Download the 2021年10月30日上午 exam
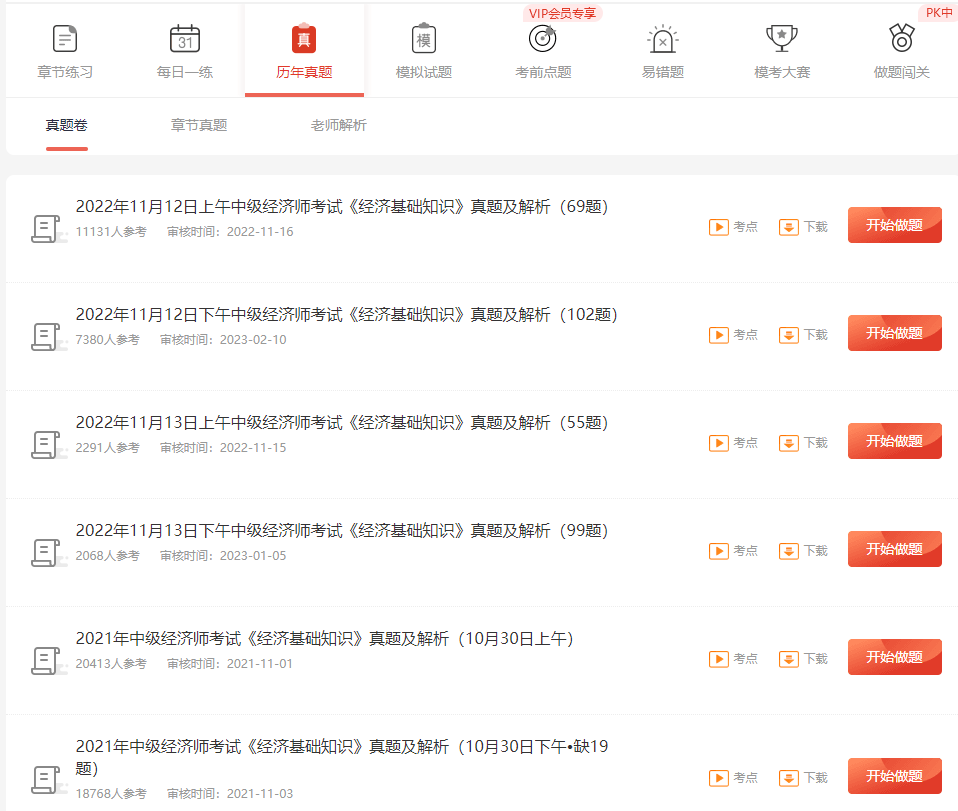Image resolution: width=958 pixels, height=811 pixels. tap(803, 659)
